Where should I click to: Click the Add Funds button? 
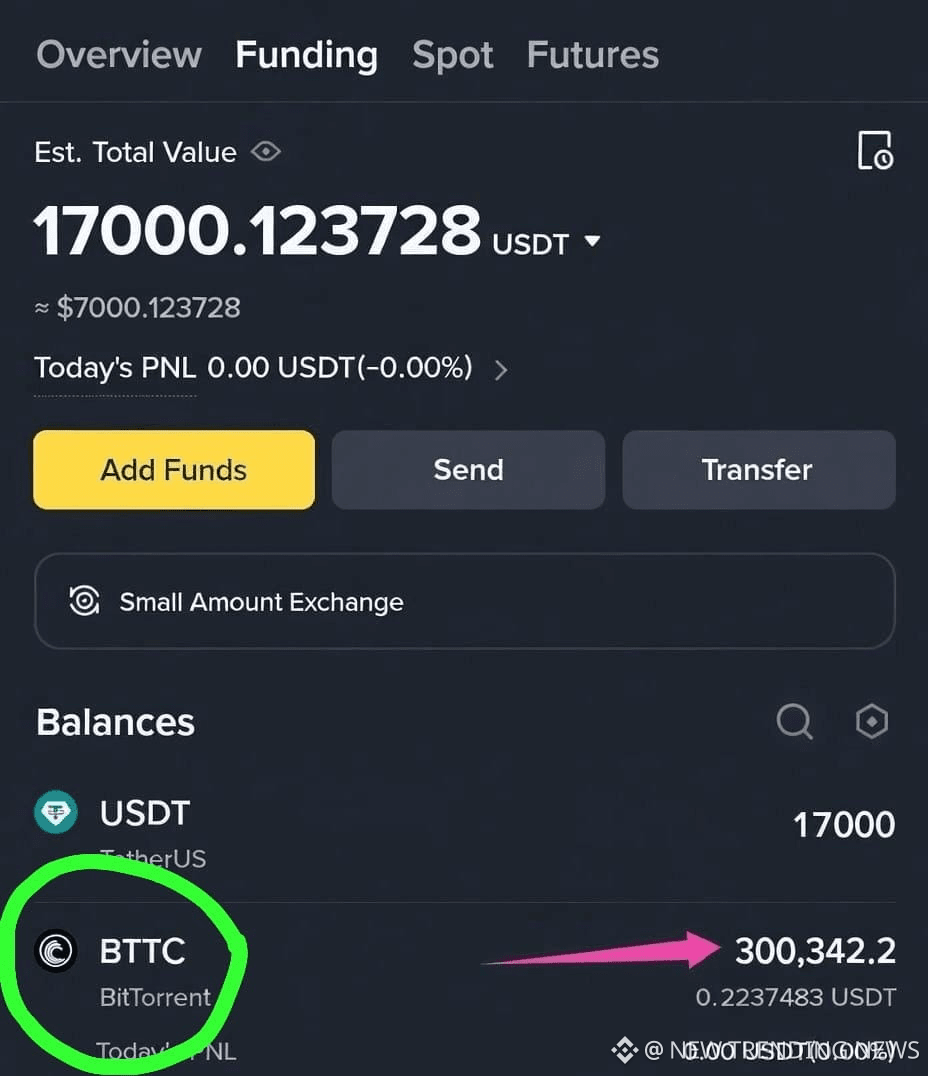(x=173, y=470)
